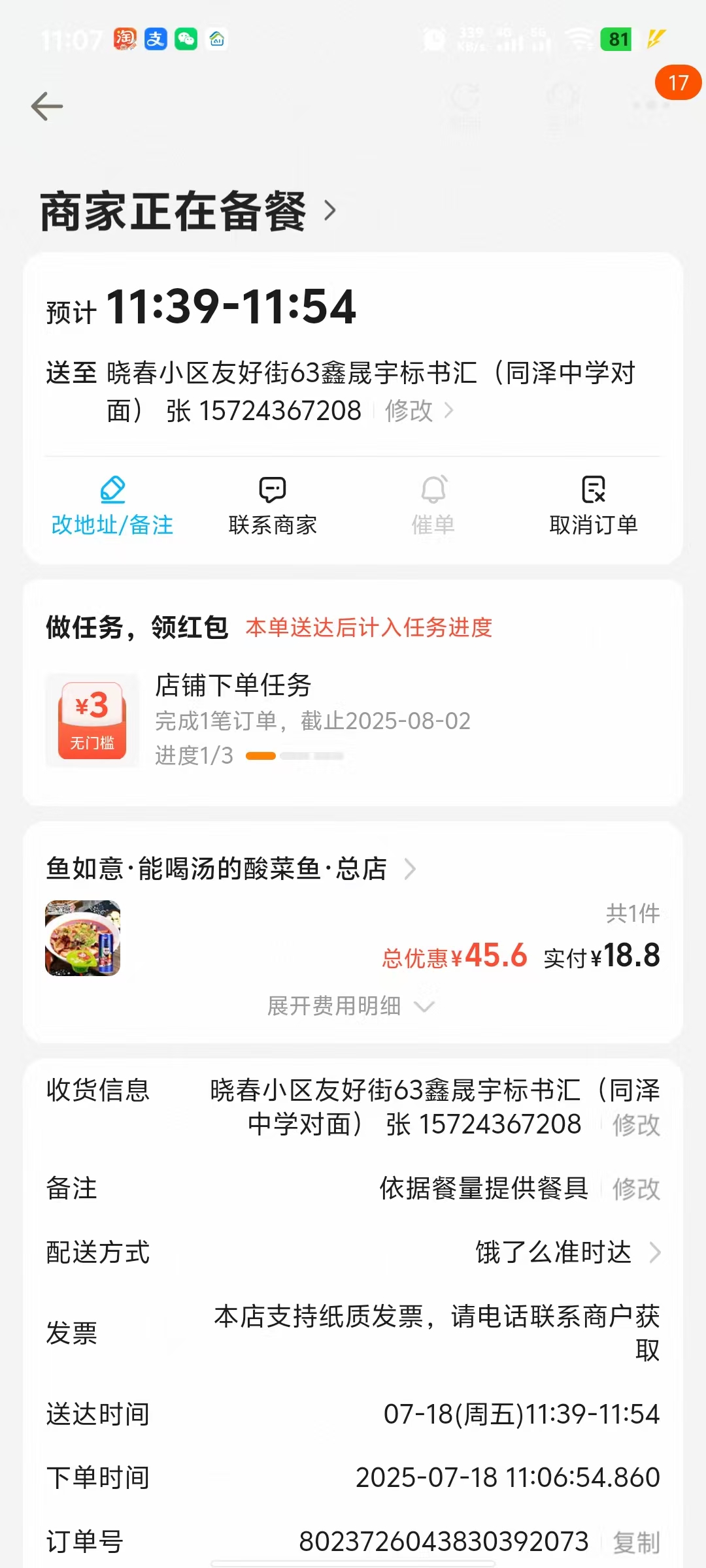Expand 展开费用明细 fee breakdown
Screen dimensions: 706x1568
coord(350,1006)
